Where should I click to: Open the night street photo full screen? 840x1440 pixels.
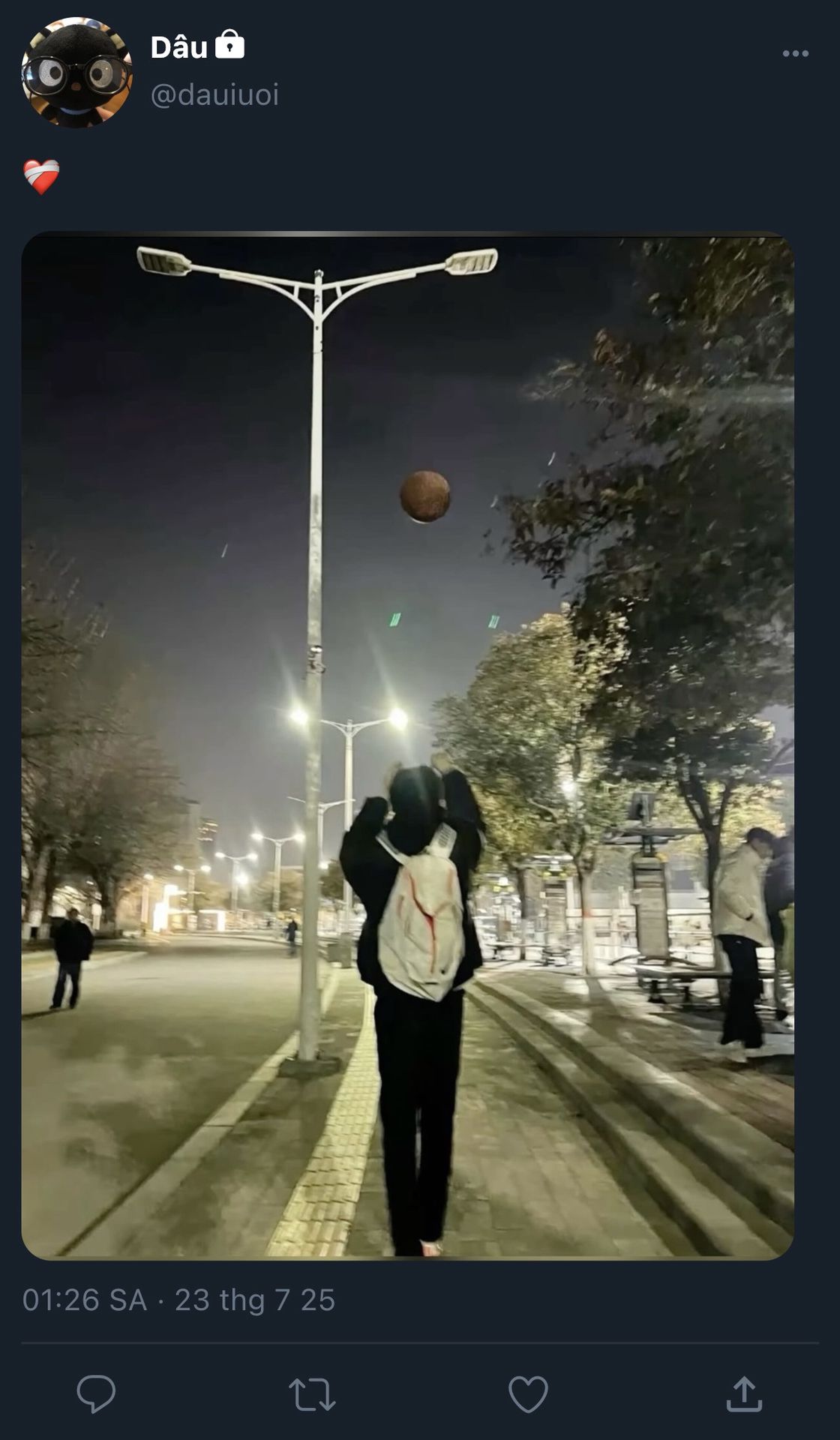407,745
